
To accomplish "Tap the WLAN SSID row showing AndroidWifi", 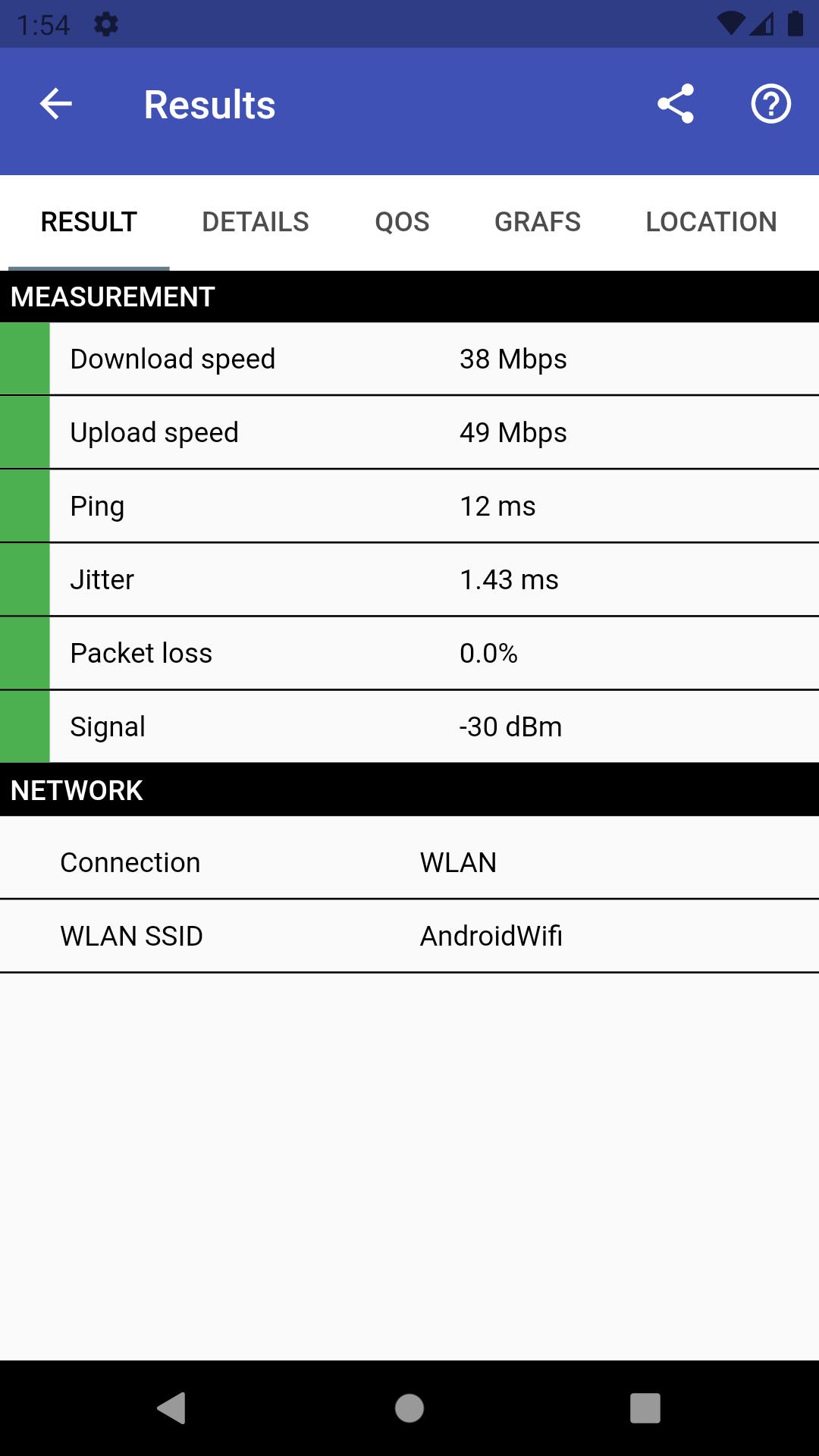I will [x=409, y=935].
